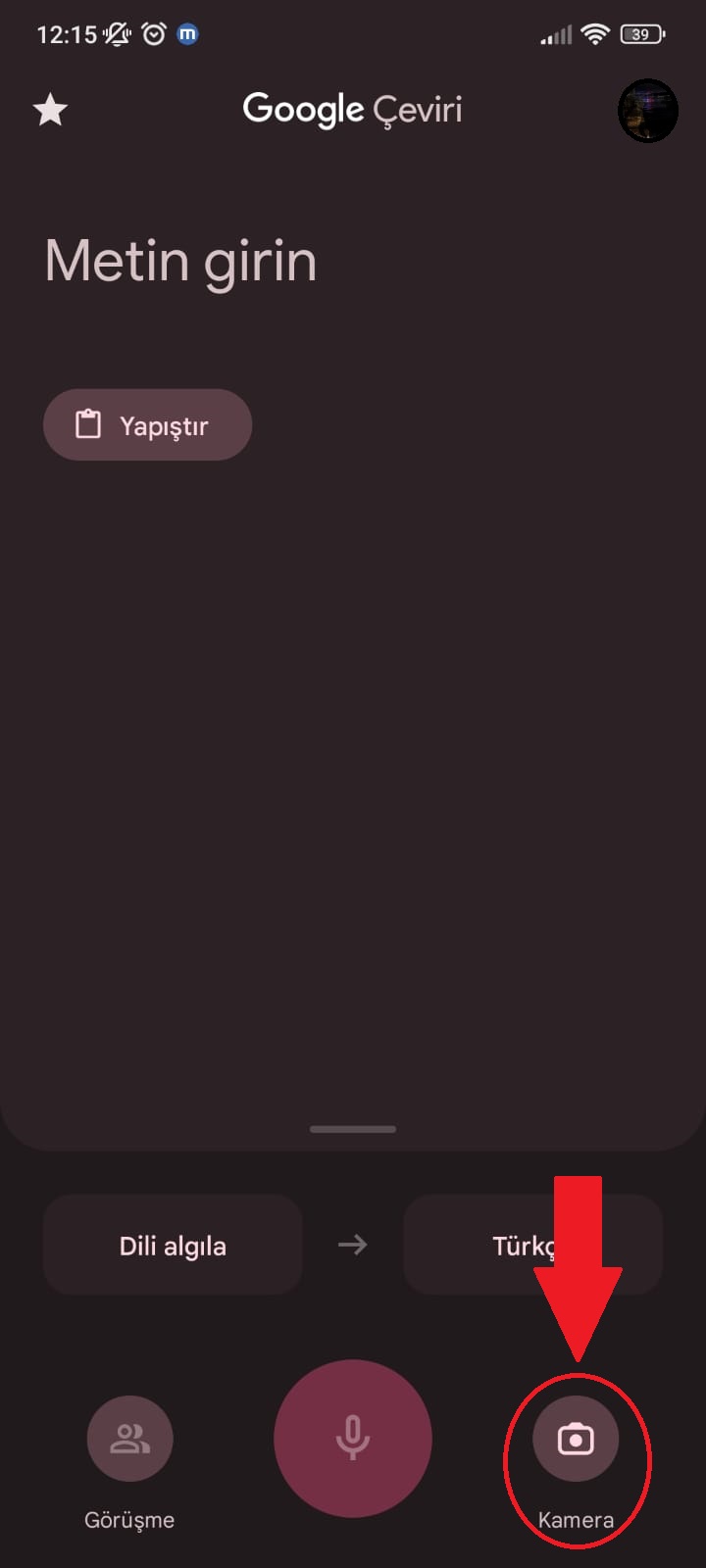
Task: Open Kamera translation
Action: pos(576,1439)
